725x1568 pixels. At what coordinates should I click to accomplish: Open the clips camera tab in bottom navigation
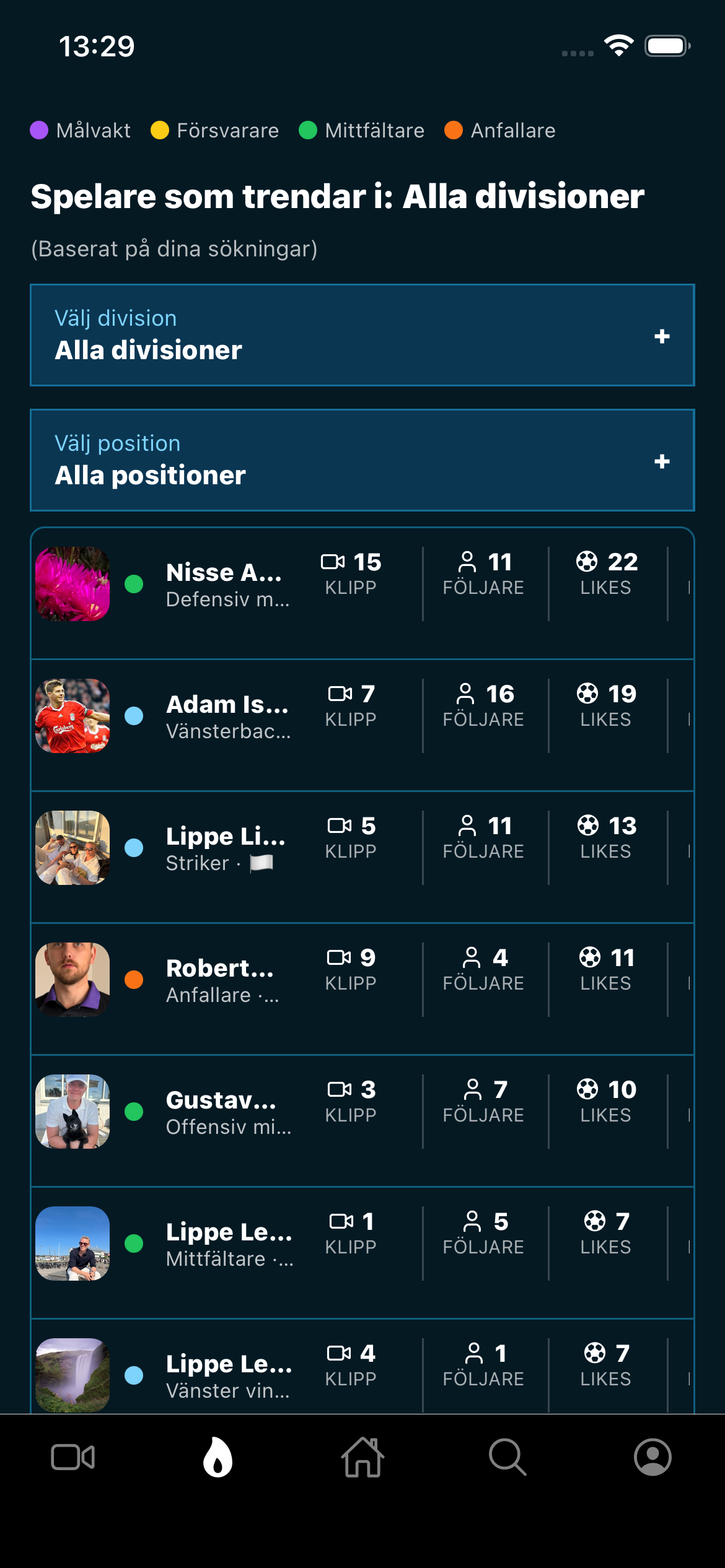coord(72,1457)
